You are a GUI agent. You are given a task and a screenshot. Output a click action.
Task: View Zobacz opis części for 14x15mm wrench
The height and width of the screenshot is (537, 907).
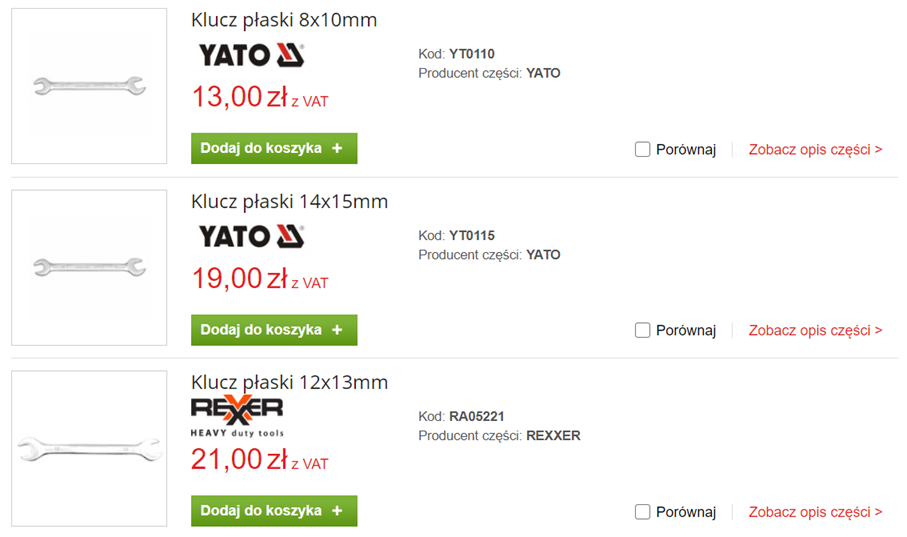click(815, 331)
